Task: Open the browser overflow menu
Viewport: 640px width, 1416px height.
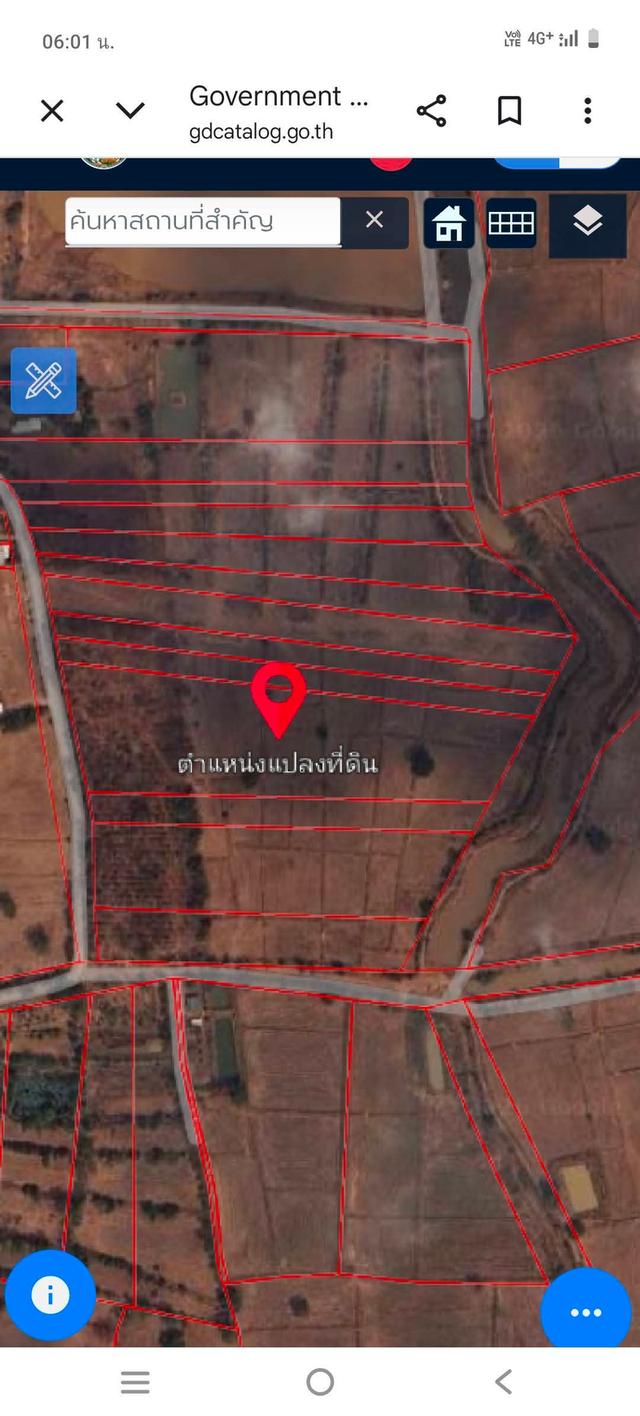Action: (x=587, y=111)
